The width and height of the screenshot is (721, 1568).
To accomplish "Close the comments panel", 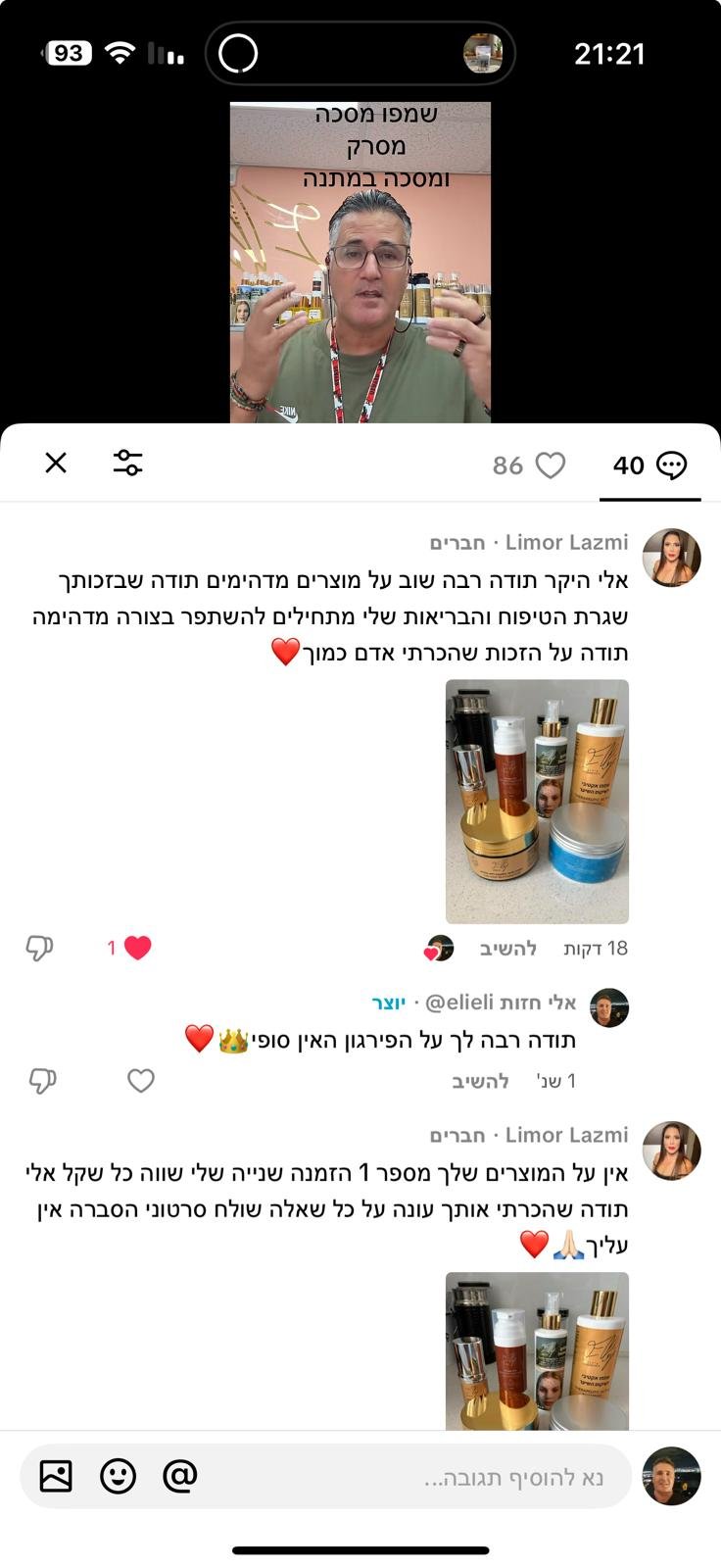I will coord(56,463).
